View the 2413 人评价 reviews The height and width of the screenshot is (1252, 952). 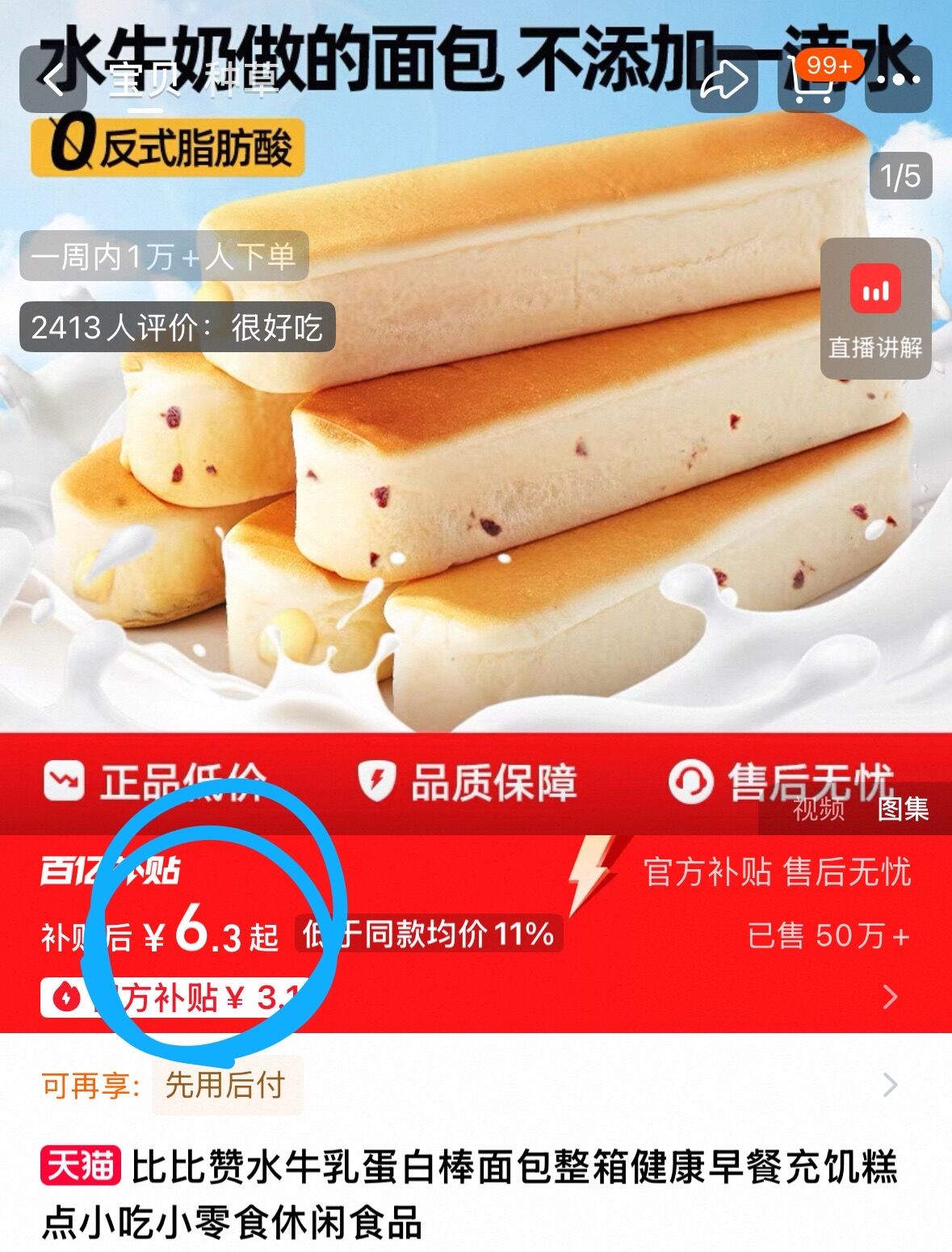[x=179, y=329]
